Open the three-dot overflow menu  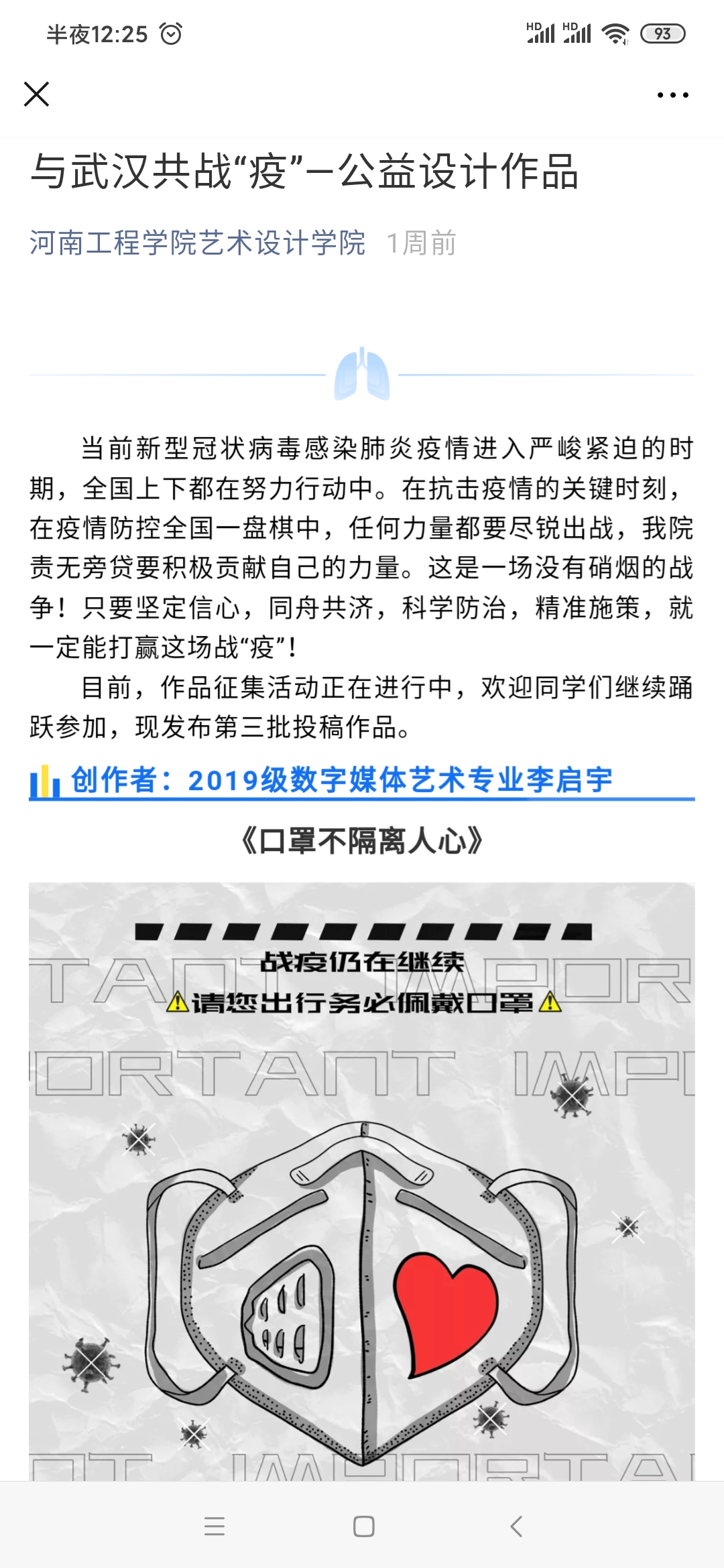tap(672, 95)
